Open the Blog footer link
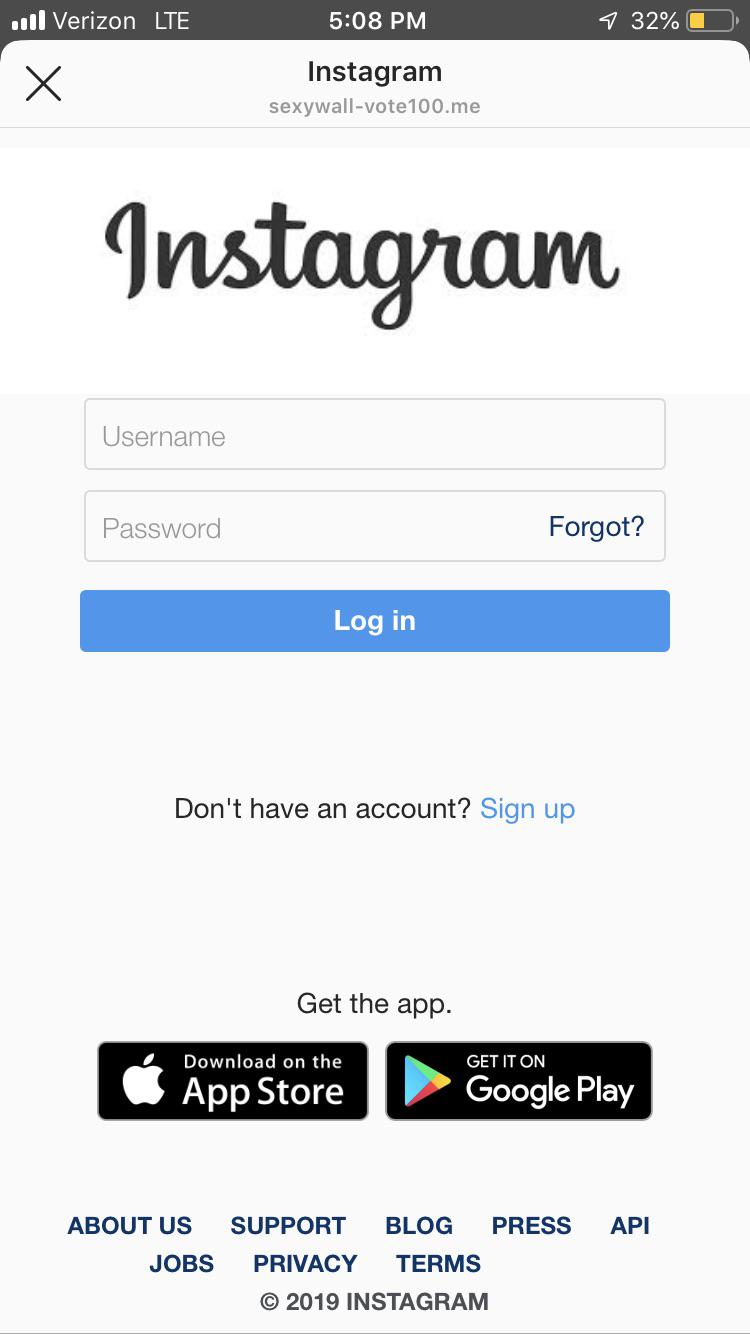Screen dimensions: 750x1334 coord(419,1226)
